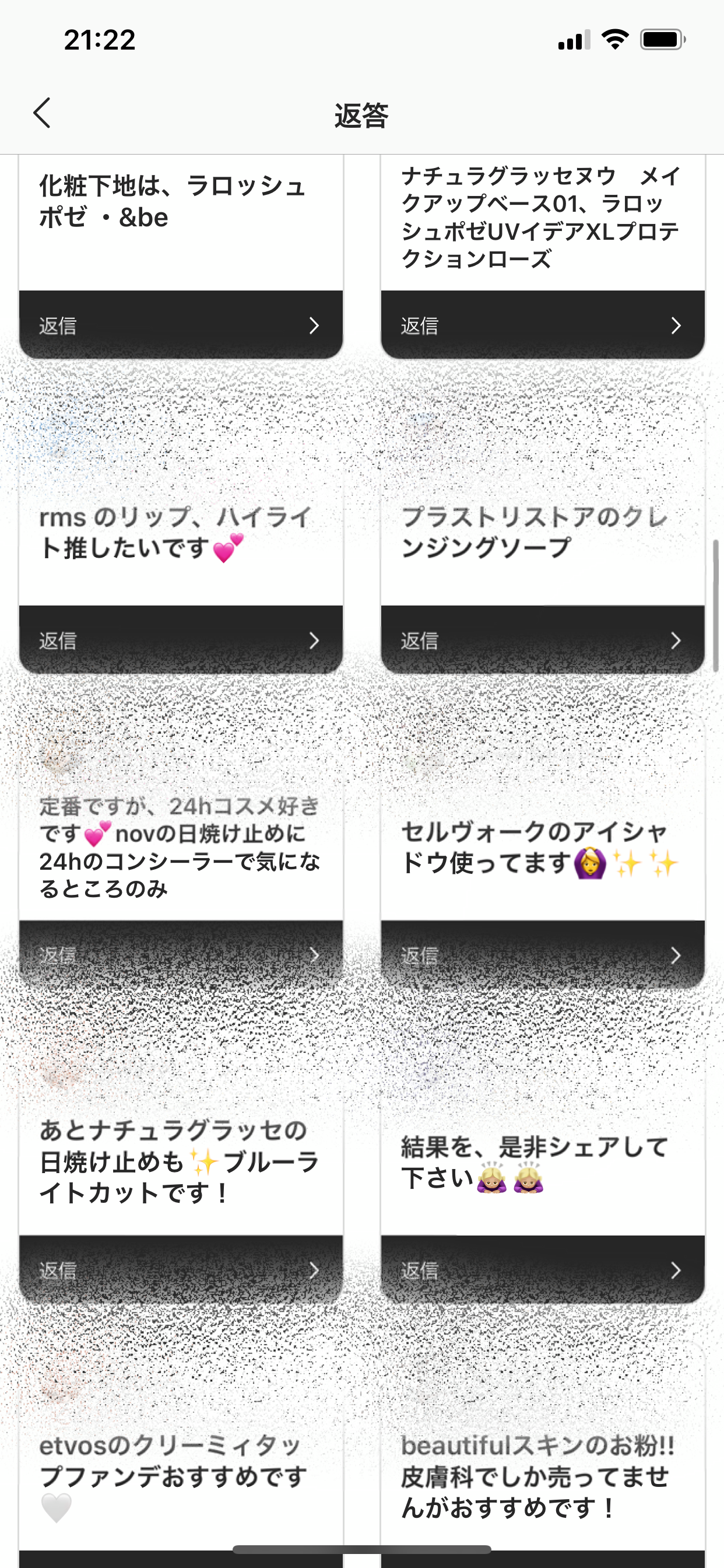The width and height of the screenshot is (724, 1568).
Task: Reply to the プラストリストアのクレンジングソープ response
Action: [x=542, y=640]
